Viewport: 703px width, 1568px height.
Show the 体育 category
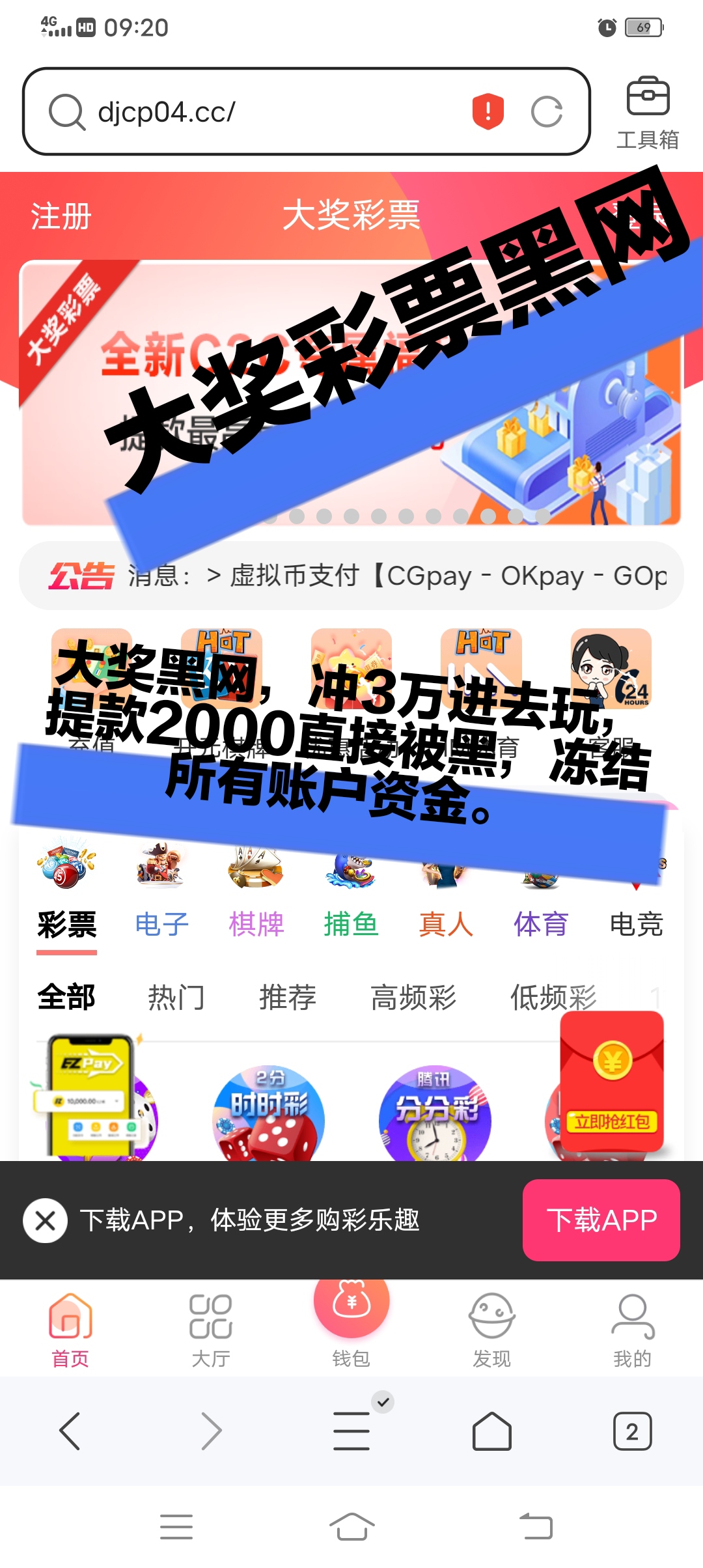[541, 923]
